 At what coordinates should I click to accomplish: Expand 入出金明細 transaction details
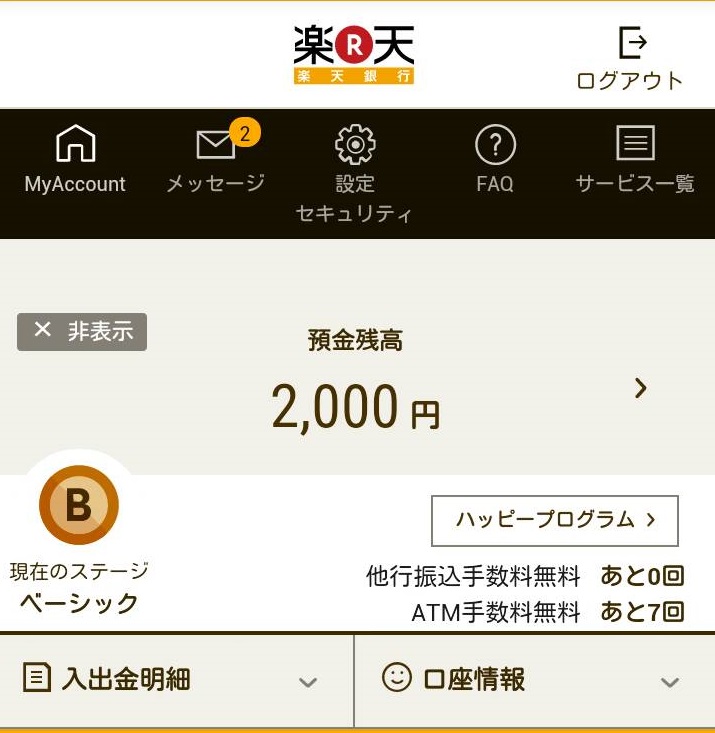pyautogui.click(x=176, y=681)
